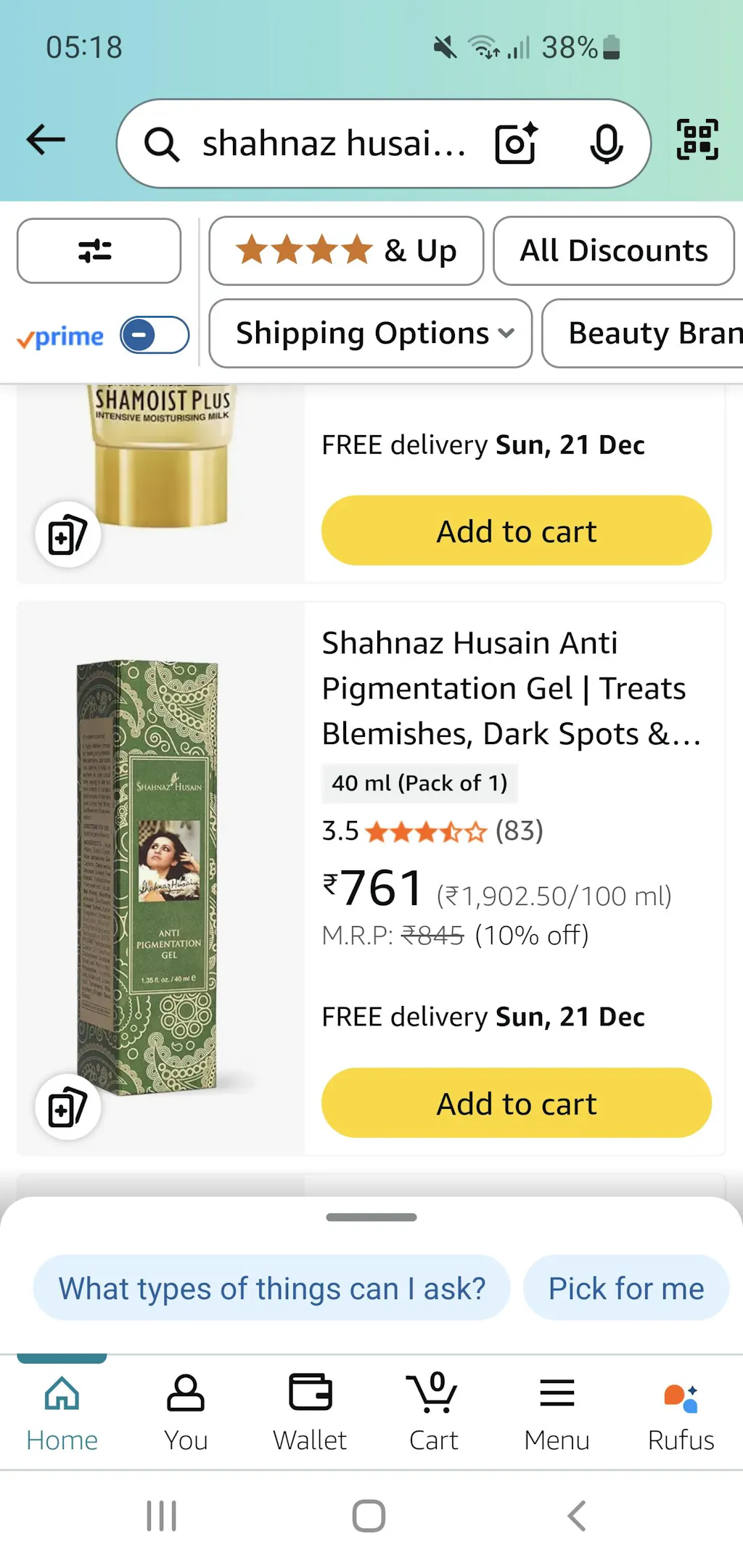Add Anti Pigmentation Gel to cart
Image resolution: width=743 pixels, height=1568 pixels.
coord(516,1103)
